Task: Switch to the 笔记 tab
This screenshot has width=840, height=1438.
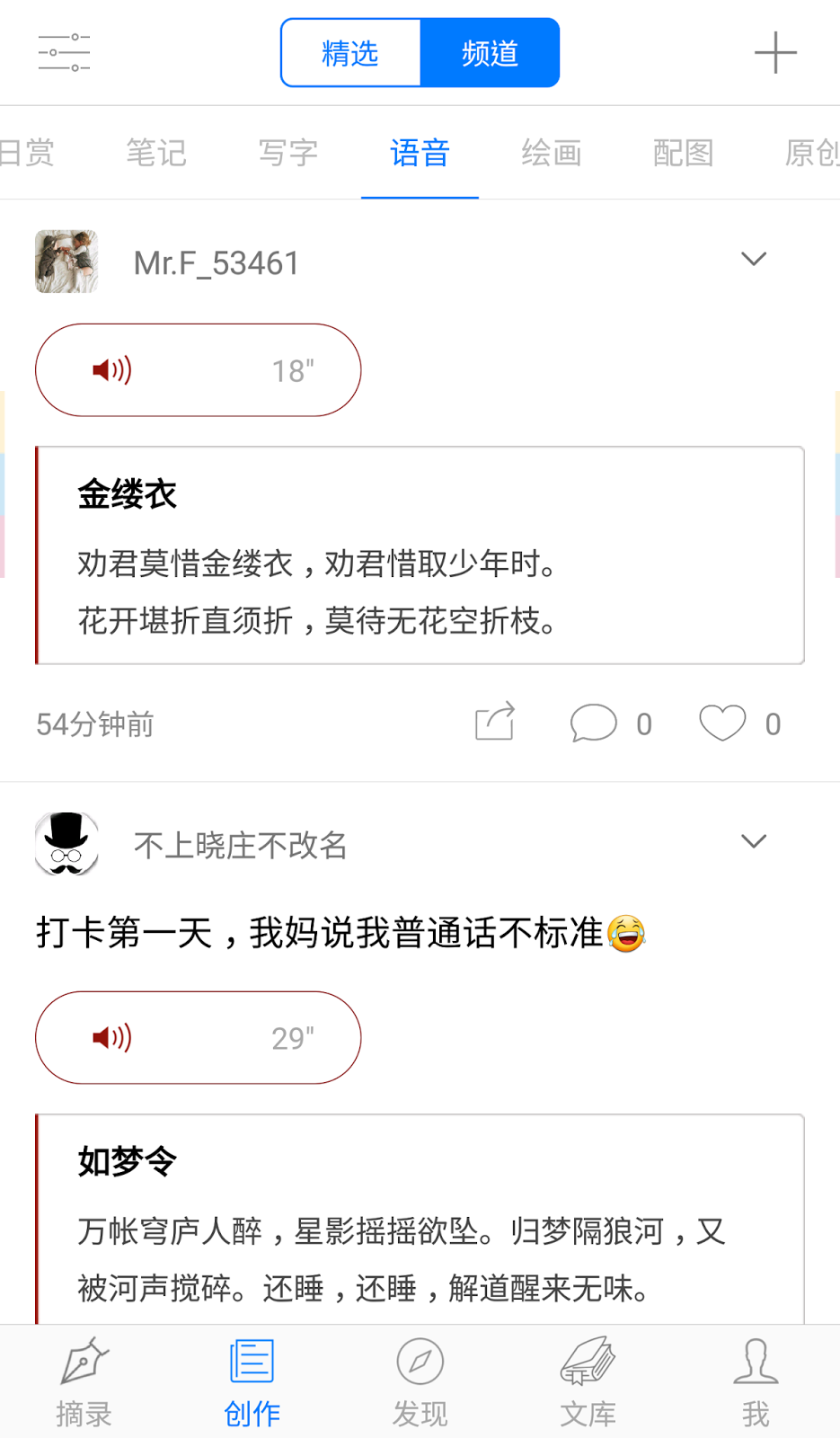Action: 156,153
